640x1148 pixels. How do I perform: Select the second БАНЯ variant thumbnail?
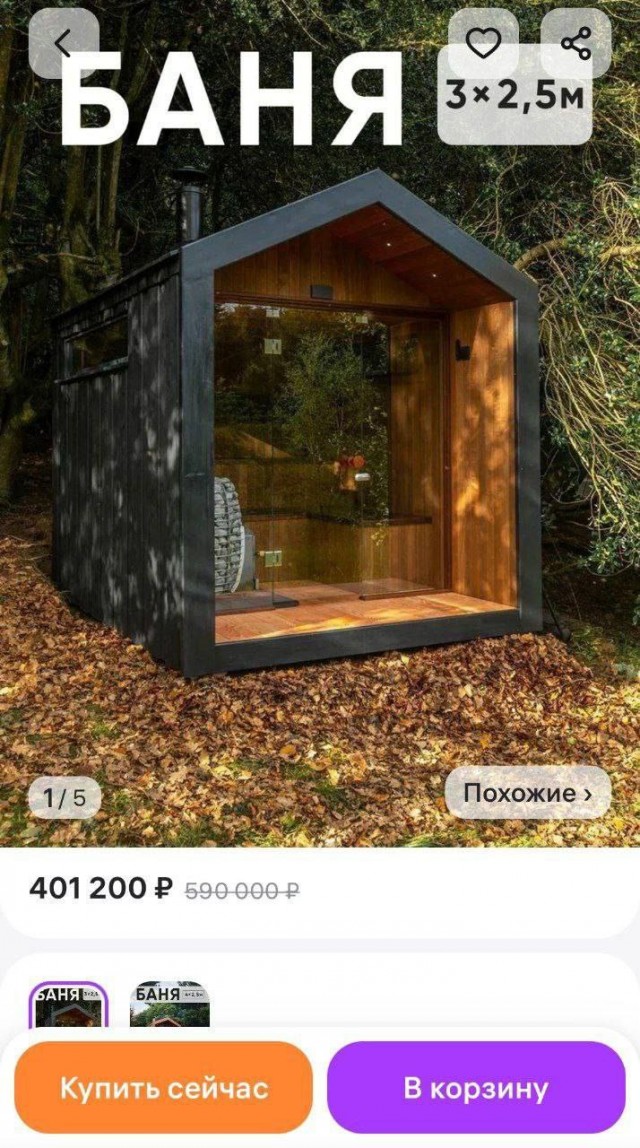tap(170, 1006)
